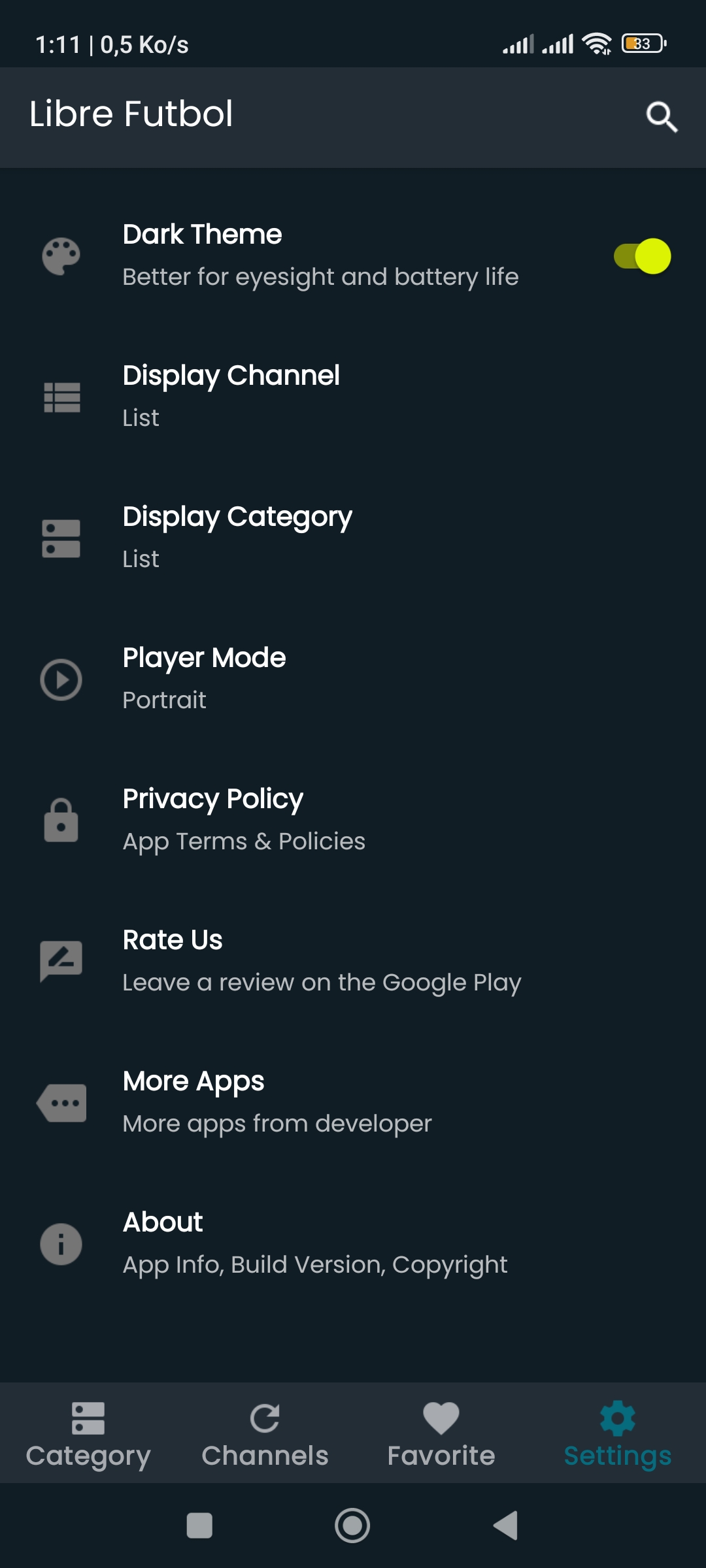Tap the Settings tab

pos(618,1434)
